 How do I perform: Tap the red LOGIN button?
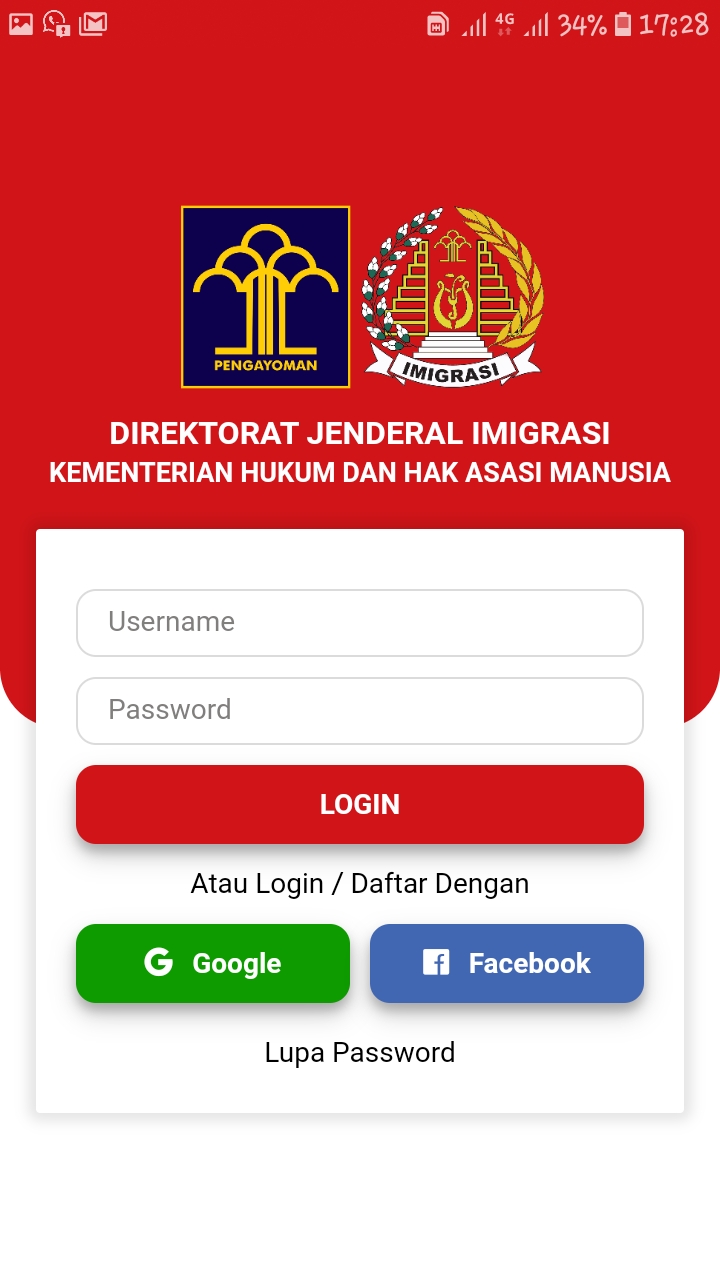coord(360,804)
